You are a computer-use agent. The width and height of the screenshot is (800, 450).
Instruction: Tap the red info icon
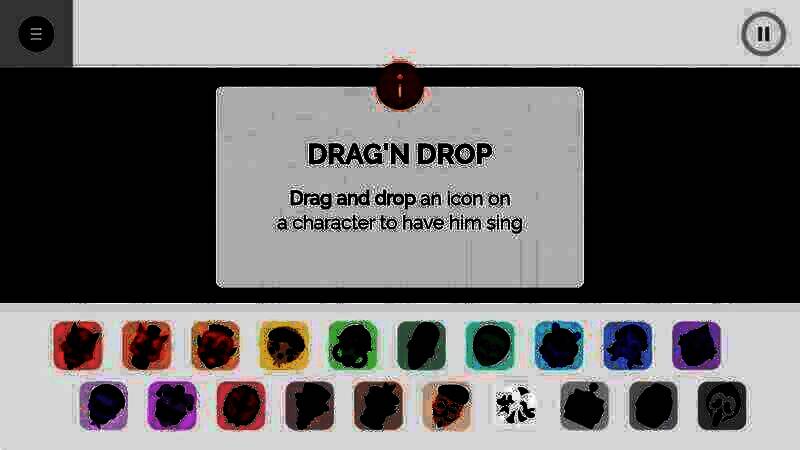click(400, 88)
